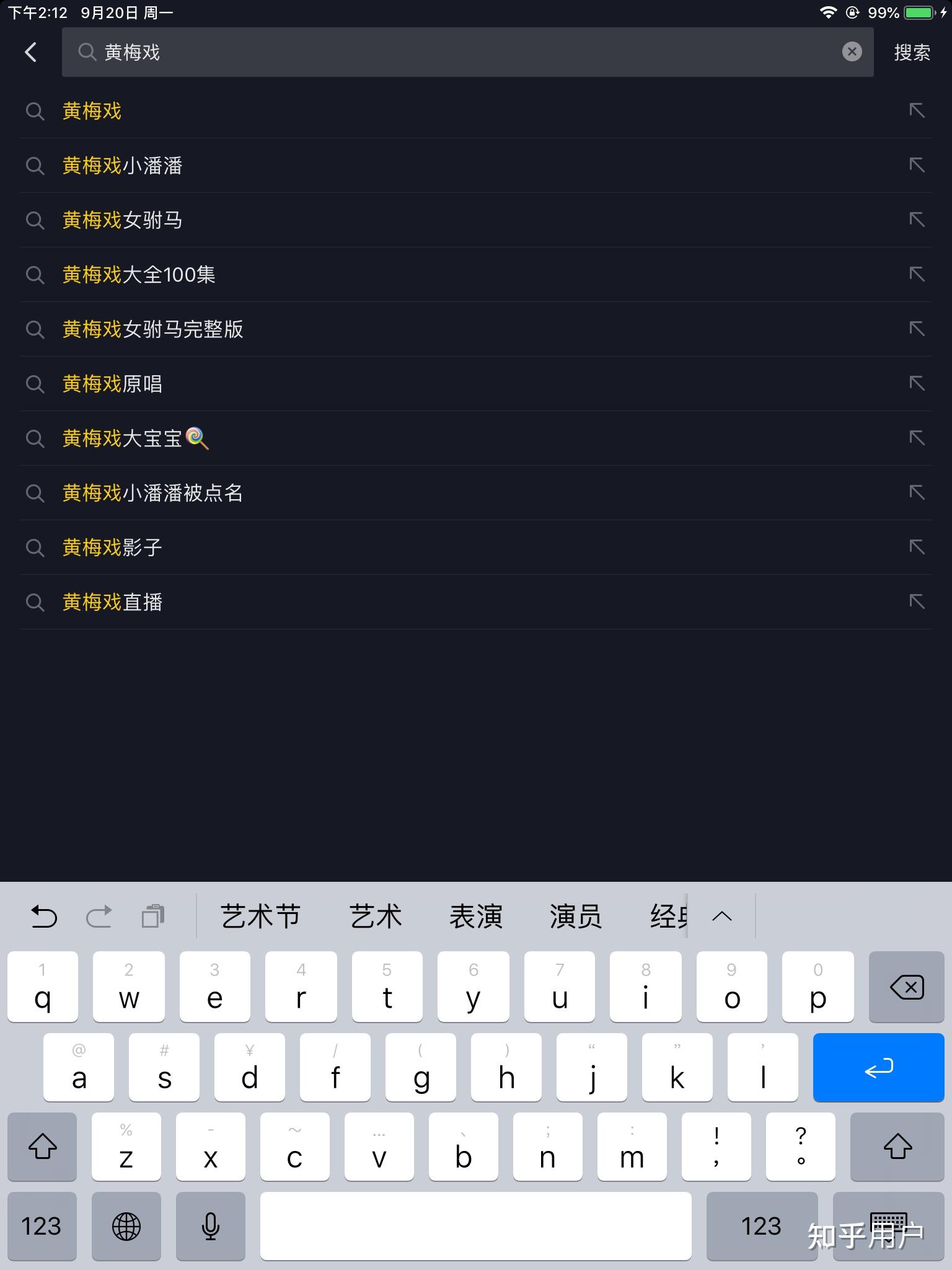Fill search box using arrow beside 黄梅戏直播

click(x=917, y=602)
